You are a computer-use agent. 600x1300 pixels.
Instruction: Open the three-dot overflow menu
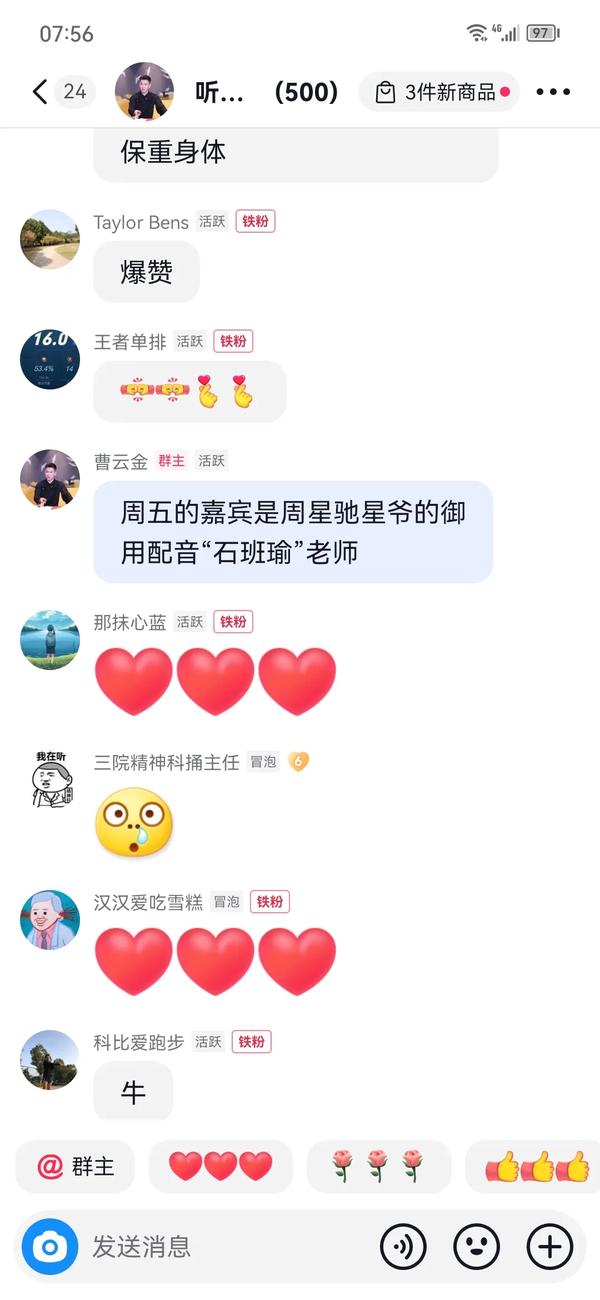(553, 92)
